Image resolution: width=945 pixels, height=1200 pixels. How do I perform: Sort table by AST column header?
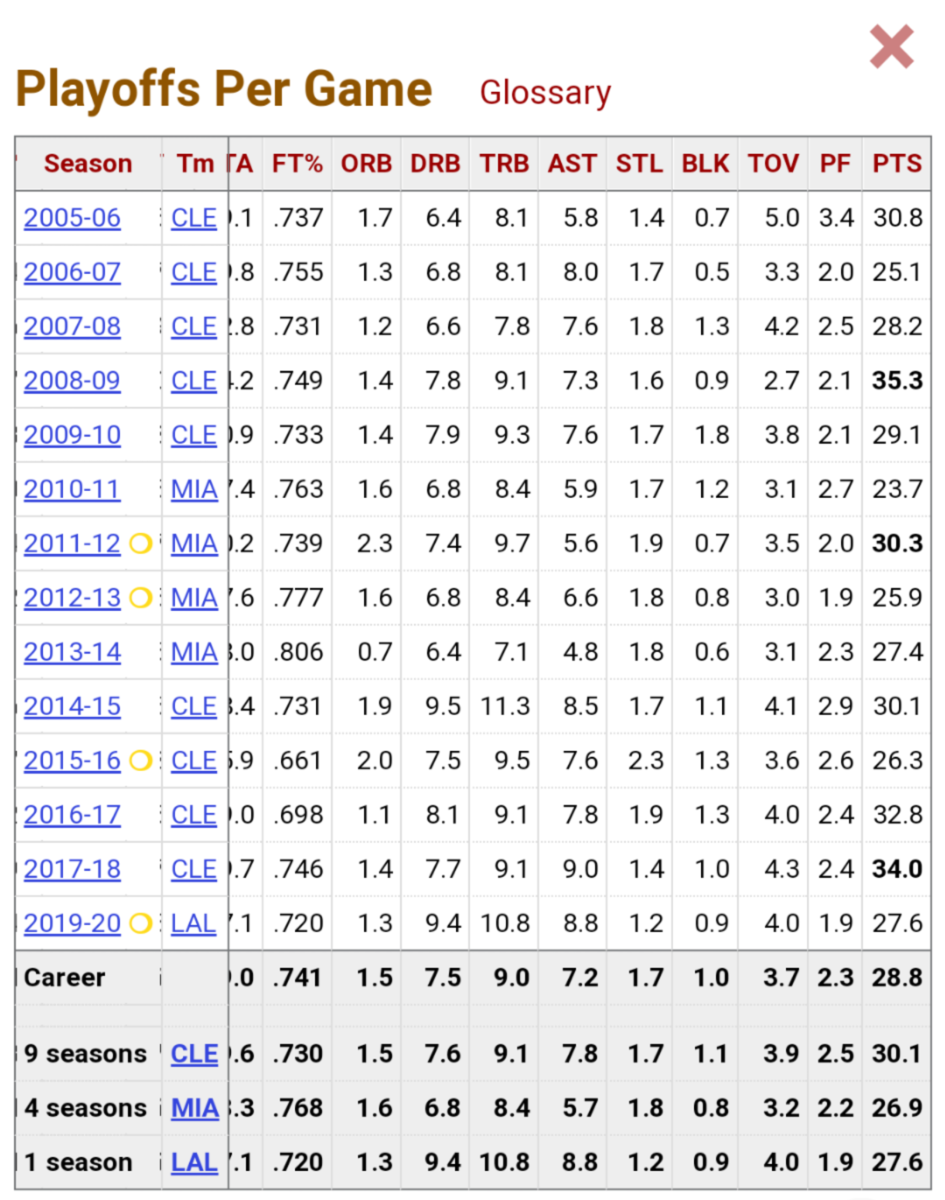coord(572,164)
